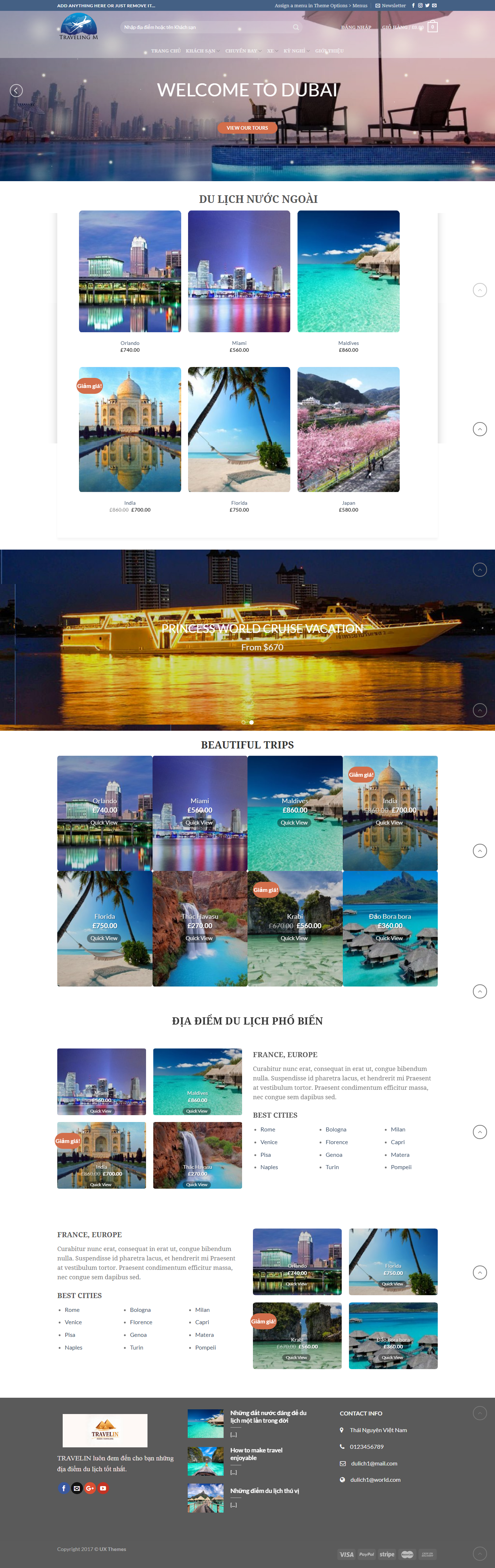Open Venice in Best Cities list

(x=269, y=1142)
